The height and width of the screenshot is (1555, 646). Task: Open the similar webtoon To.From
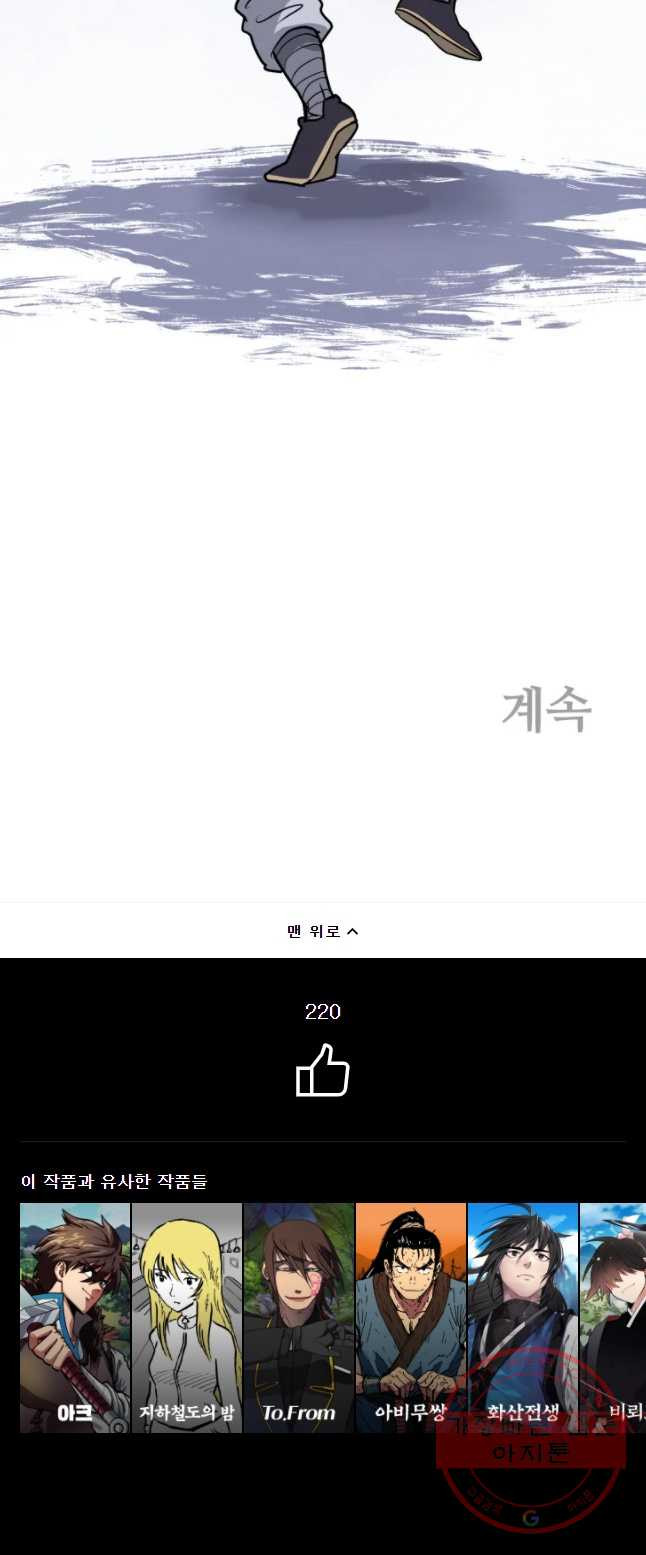299,1317
